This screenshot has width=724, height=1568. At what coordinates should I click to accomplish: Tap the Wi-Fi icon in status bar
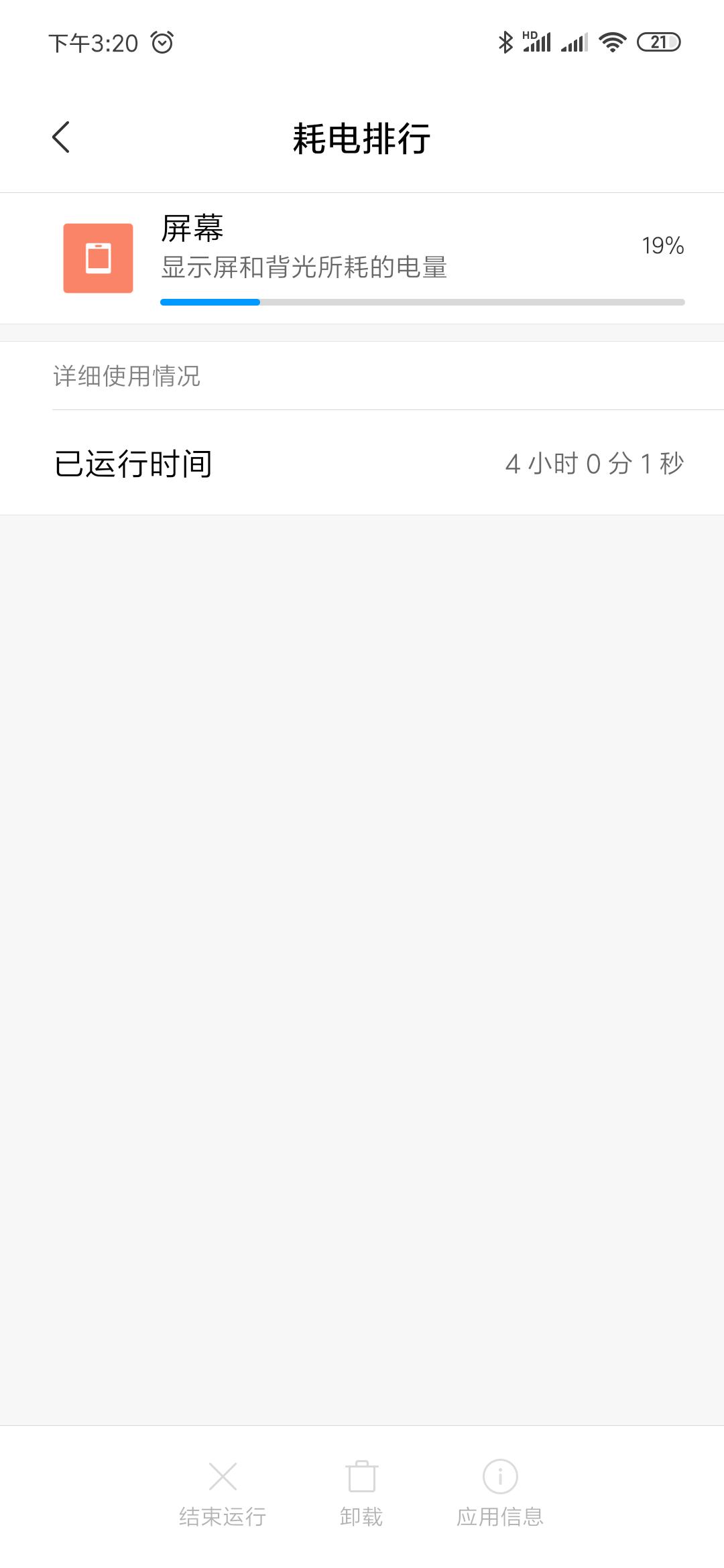point(612,42)
